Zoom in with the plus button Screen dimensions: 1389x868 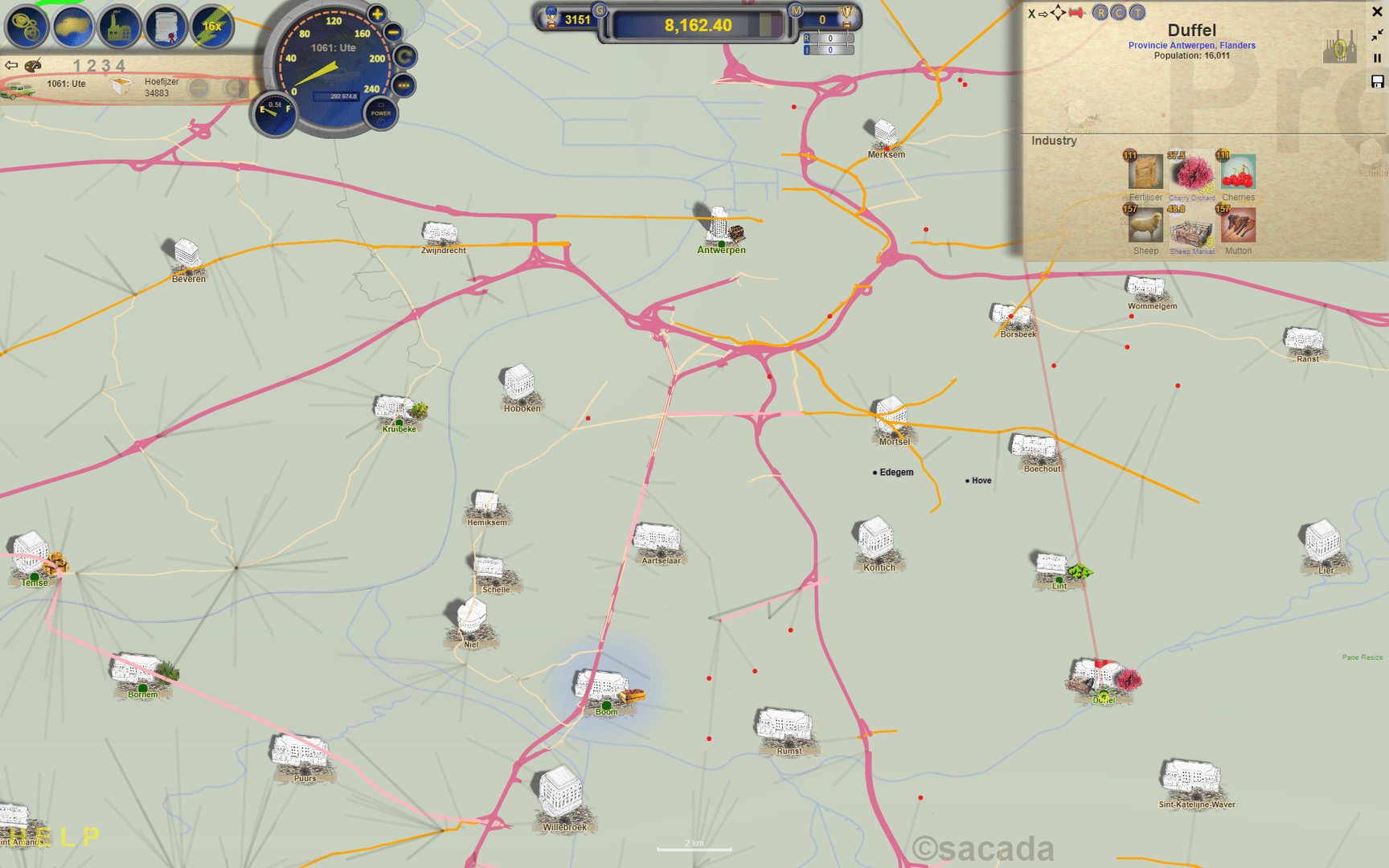coord(377,14)
